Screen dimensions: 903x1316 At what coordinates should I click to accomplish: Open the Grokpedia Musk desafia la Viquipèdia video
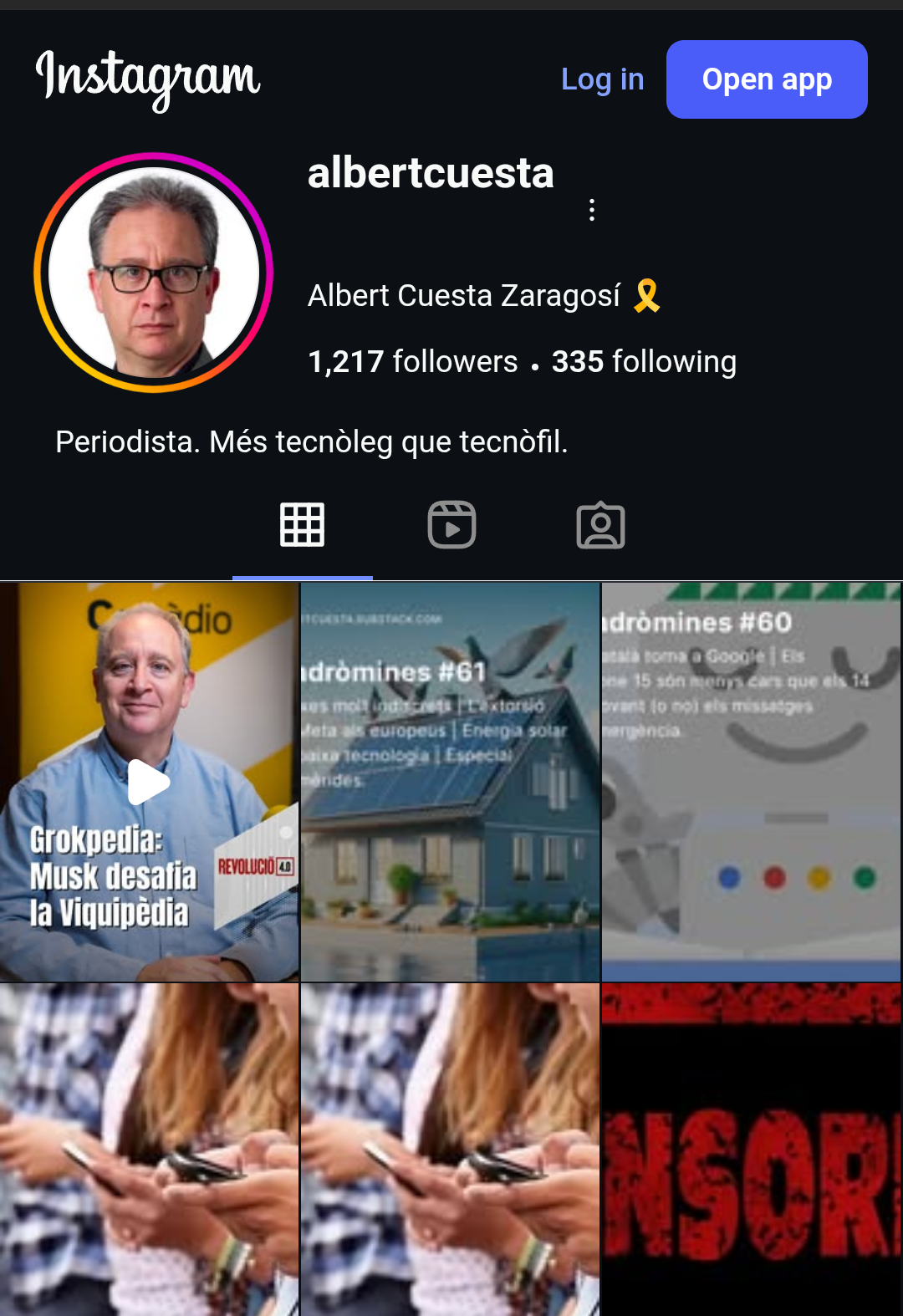(149, 782)
